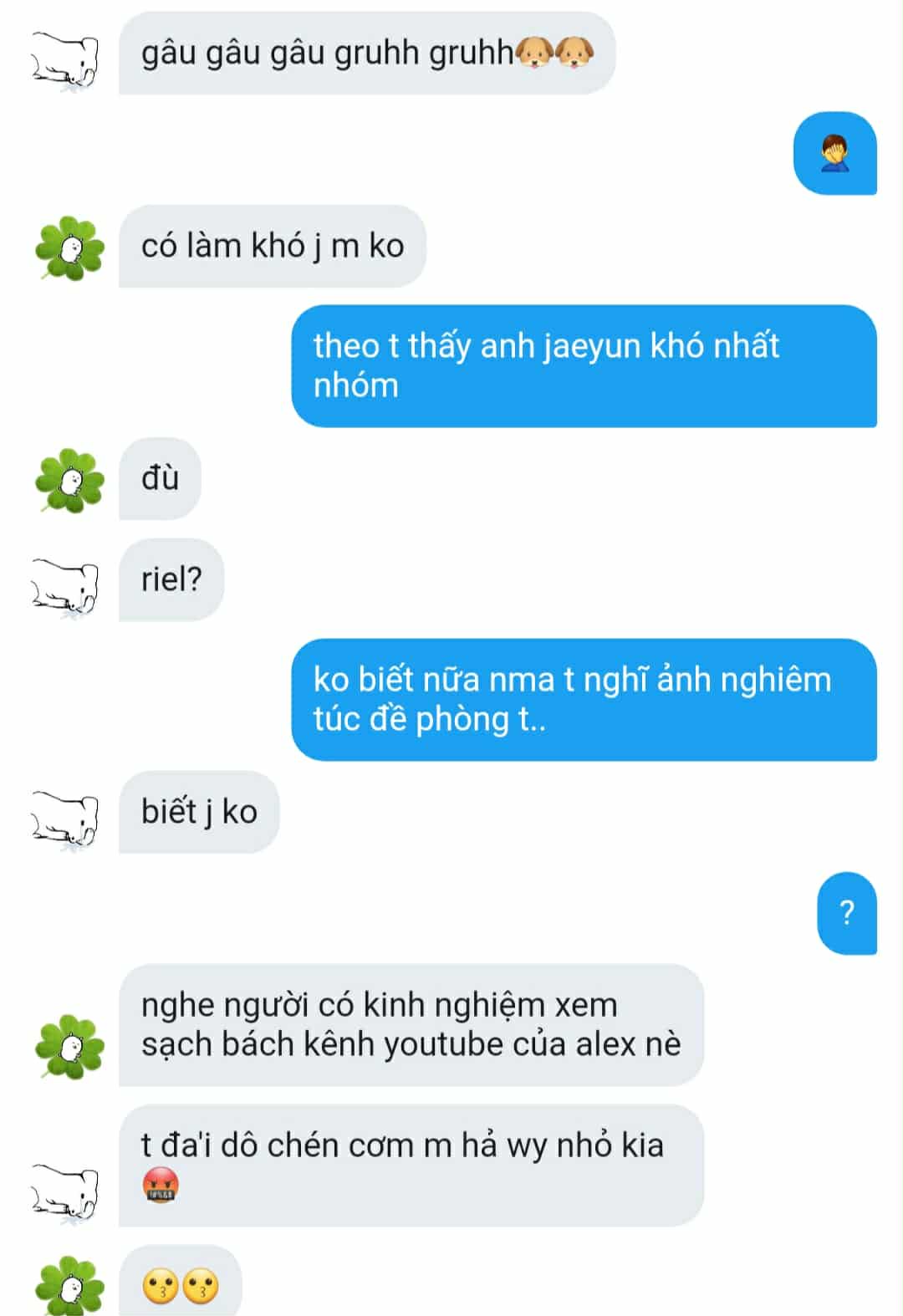
Task: Open clover avatar beside the "nghe người có kinh nghiệm" message
Action: 69,1046
